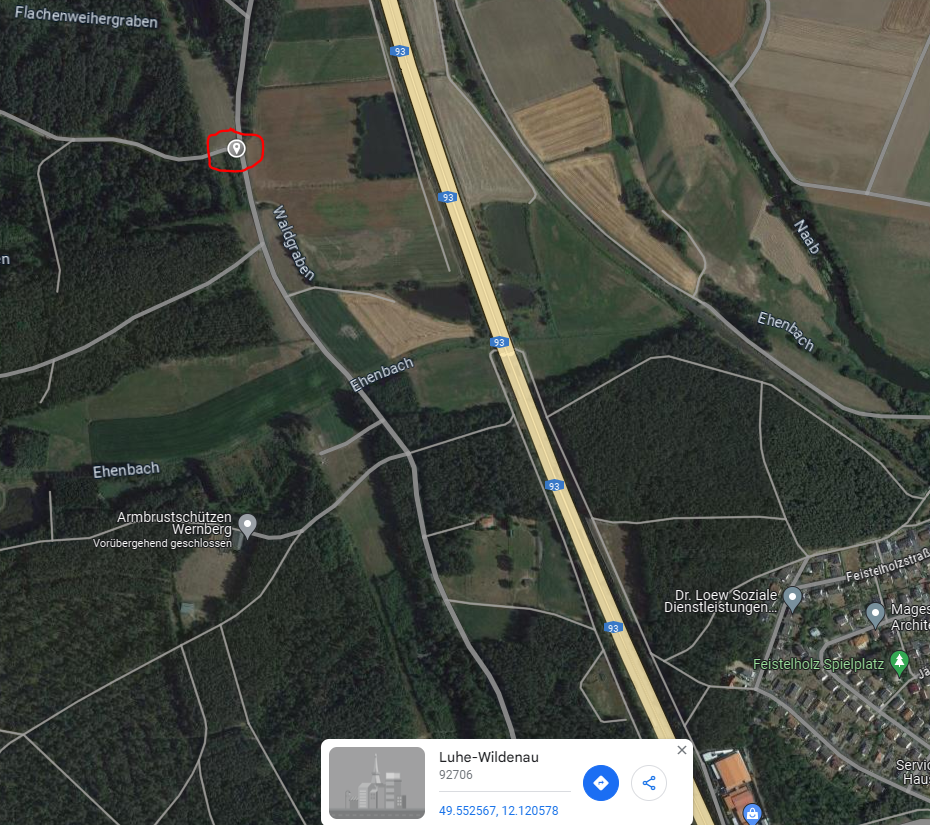Viewport: 930px width, 825px height.
Task: Open the Armbrustschützen Wernberg map marker
Action: pos(248,523)
